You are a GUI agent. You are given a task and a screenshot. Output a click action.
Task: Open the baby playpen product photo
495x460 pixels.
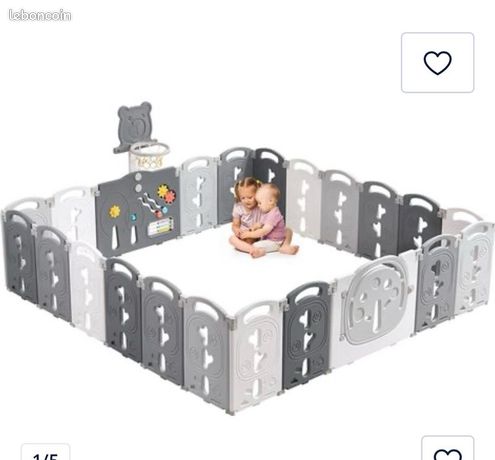(248, 258)
